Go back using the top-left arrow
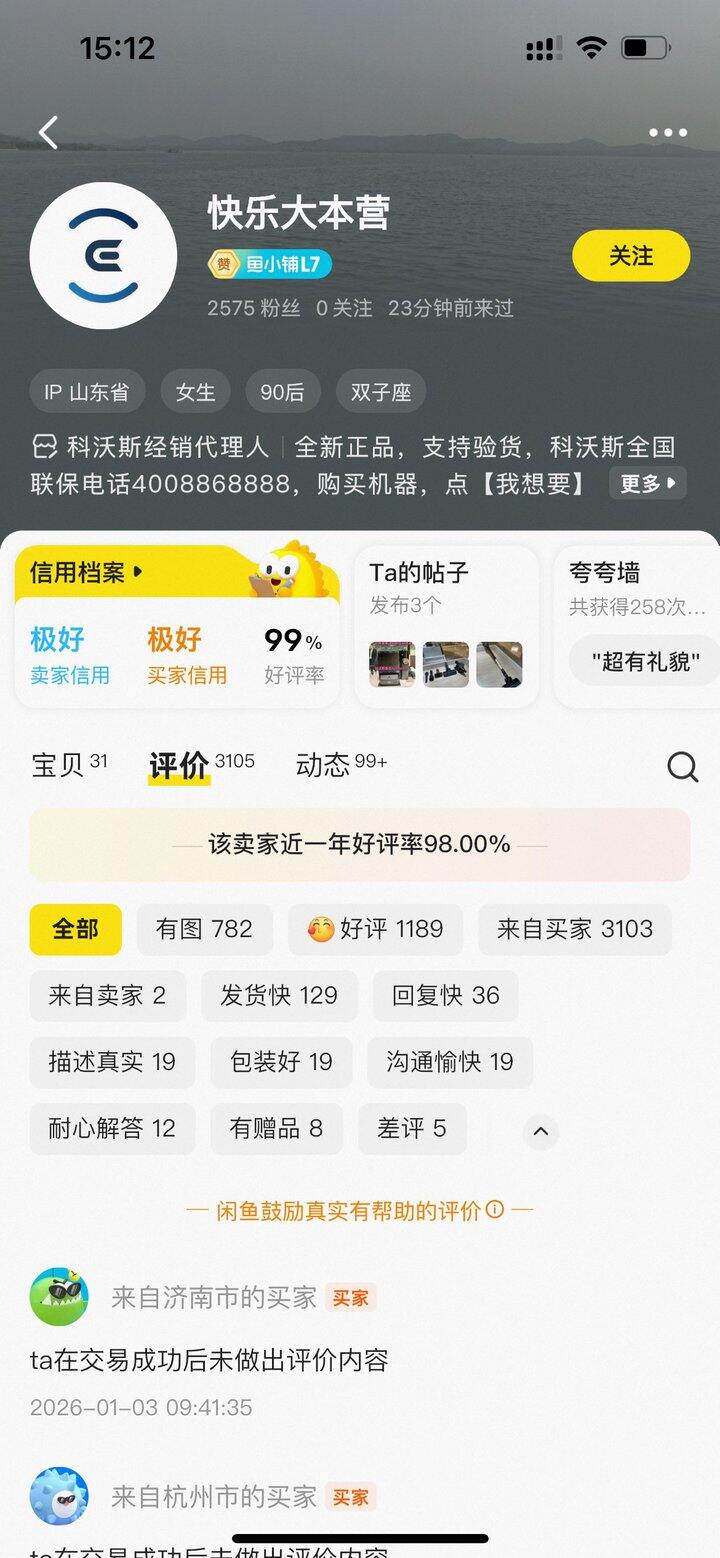The width and height of the screenshot is (720, 1558). click(48, 132)
